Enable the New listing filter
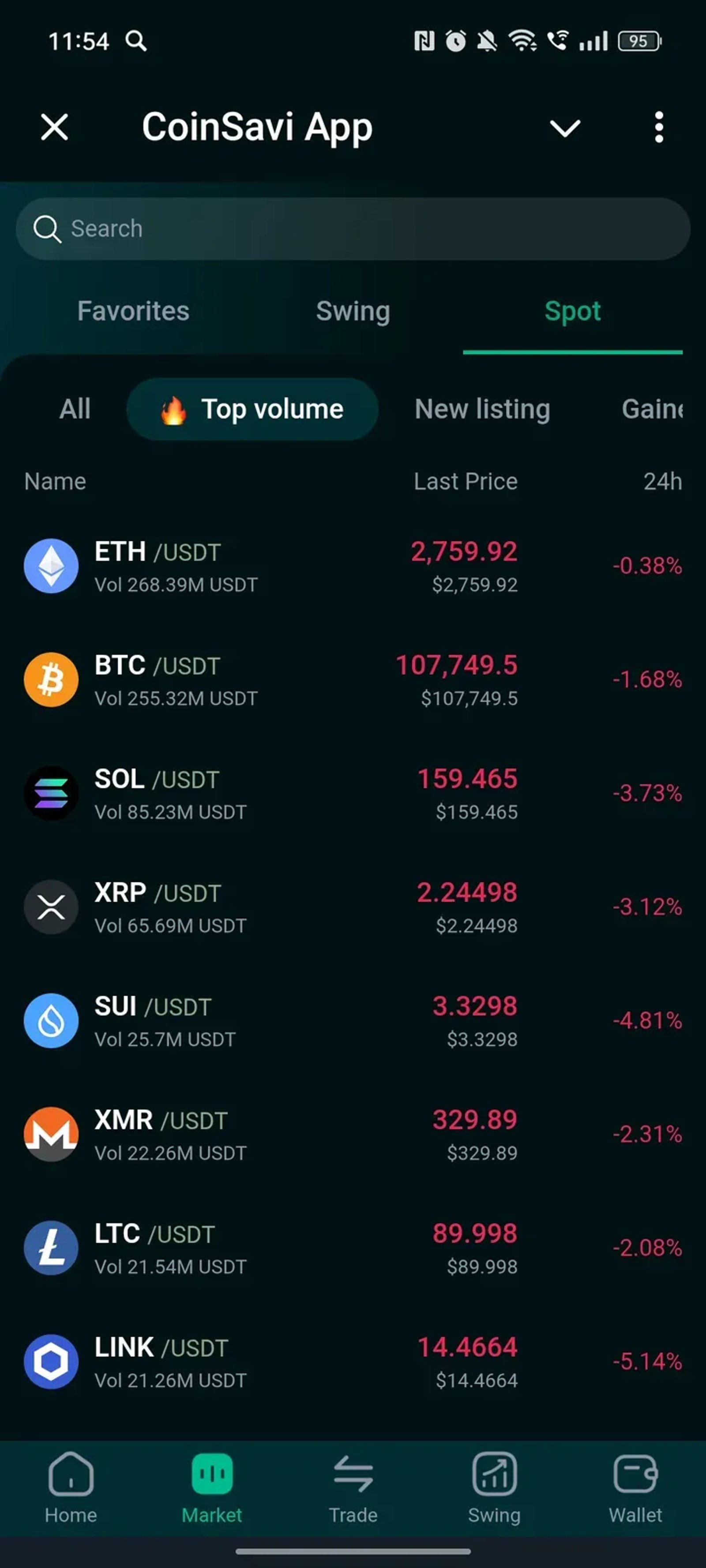706x1568 pixels. (482, 408)
